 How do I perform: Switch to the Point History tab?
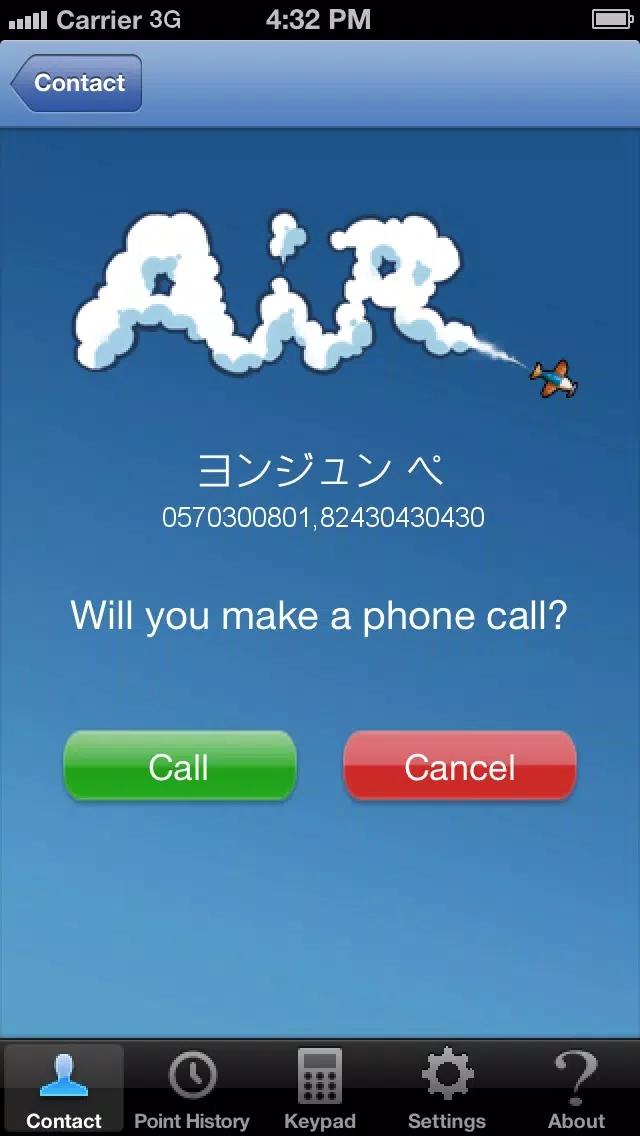click(192, 1088)
